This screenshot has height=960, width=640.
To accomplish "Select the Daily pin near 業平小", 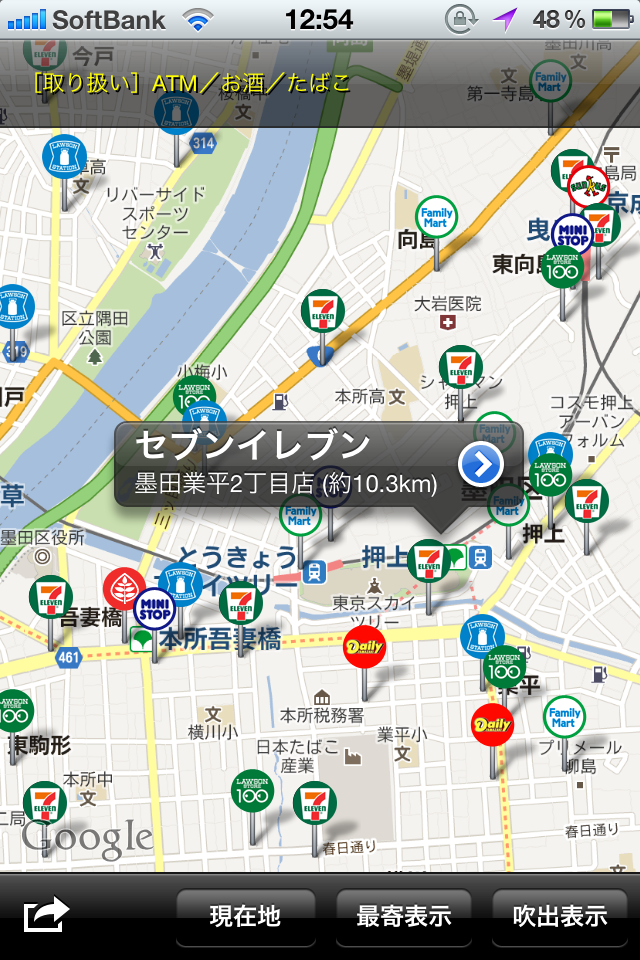I will pyautogui.click(x=492, y=725).
